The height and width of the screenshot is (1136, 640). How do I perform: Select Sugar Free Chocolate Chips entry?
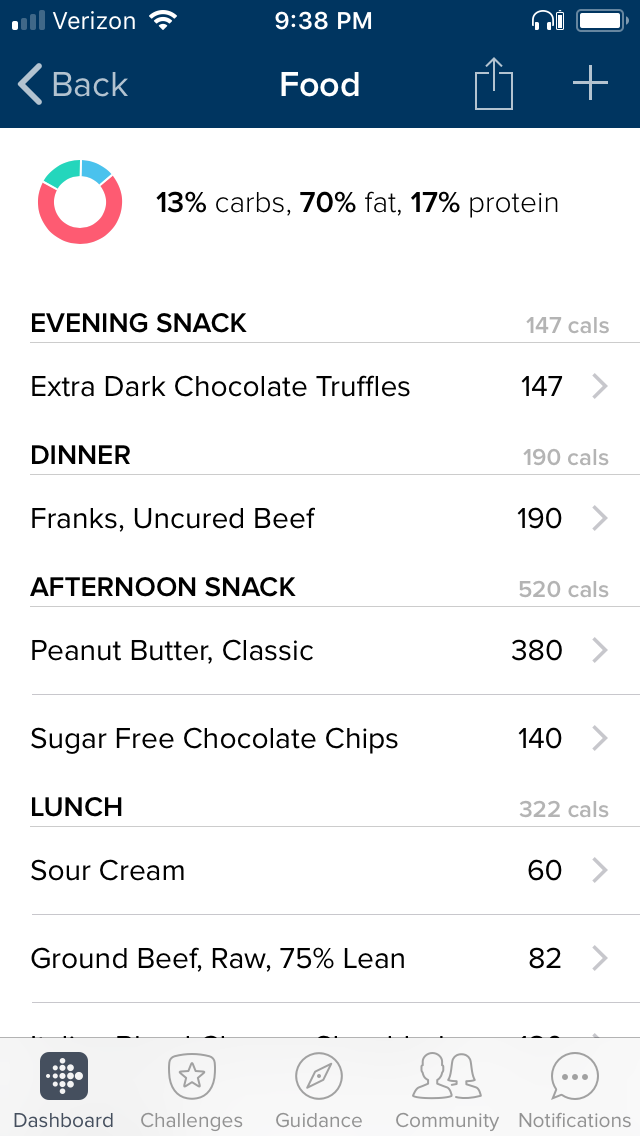tap(320, 739)
